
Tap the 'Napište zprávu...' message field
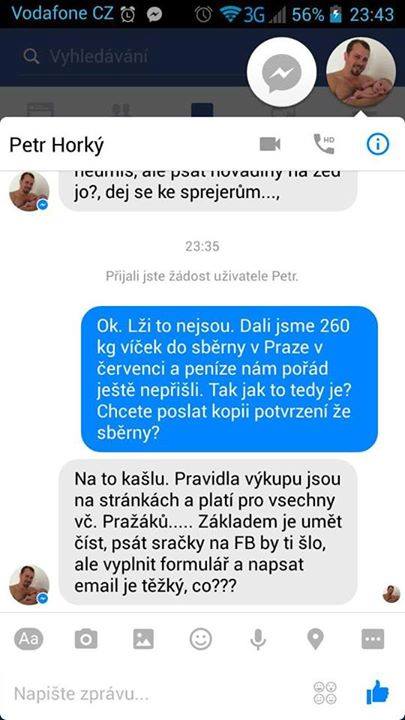pos(156,694)
